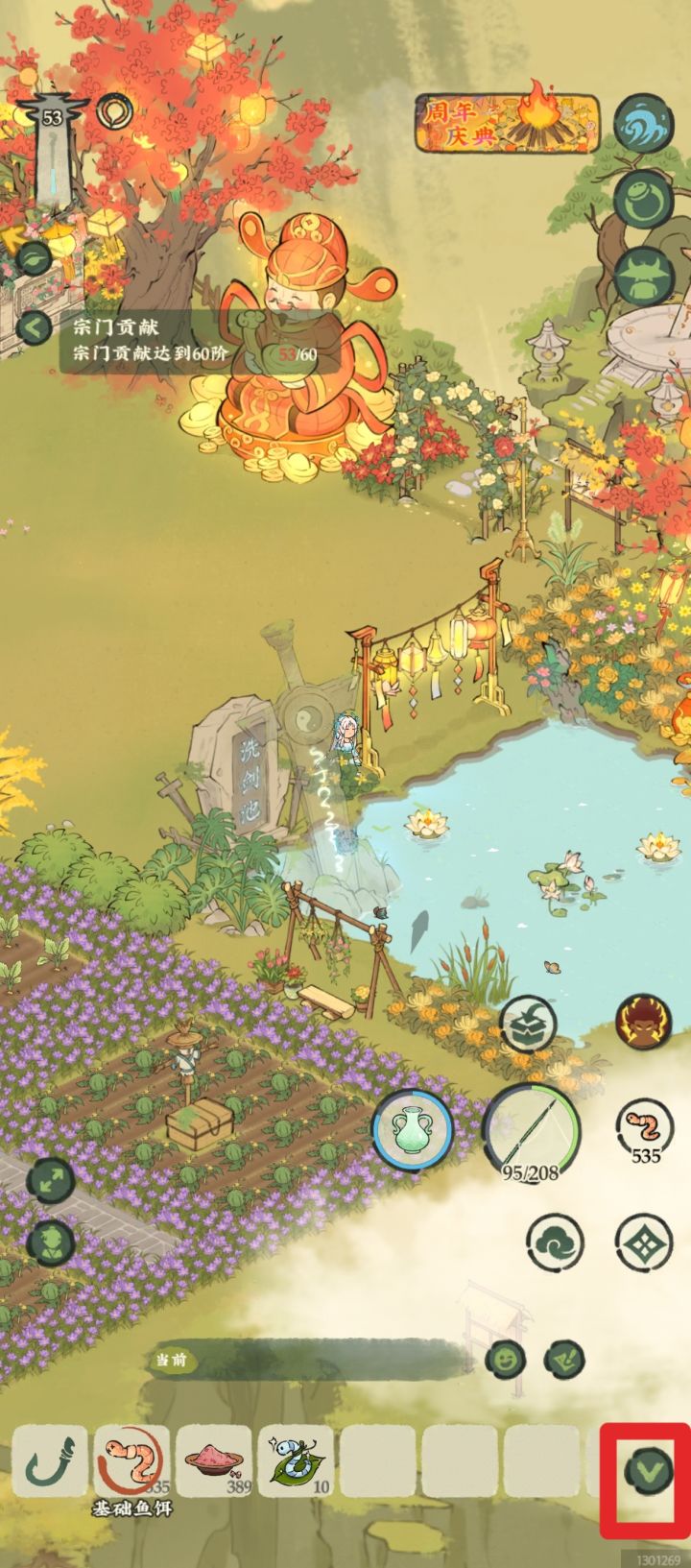The height and width of the screenshot is (1568, 691).
Task: Select the leaf bug bait showing 10
Action: (295, 1459)
